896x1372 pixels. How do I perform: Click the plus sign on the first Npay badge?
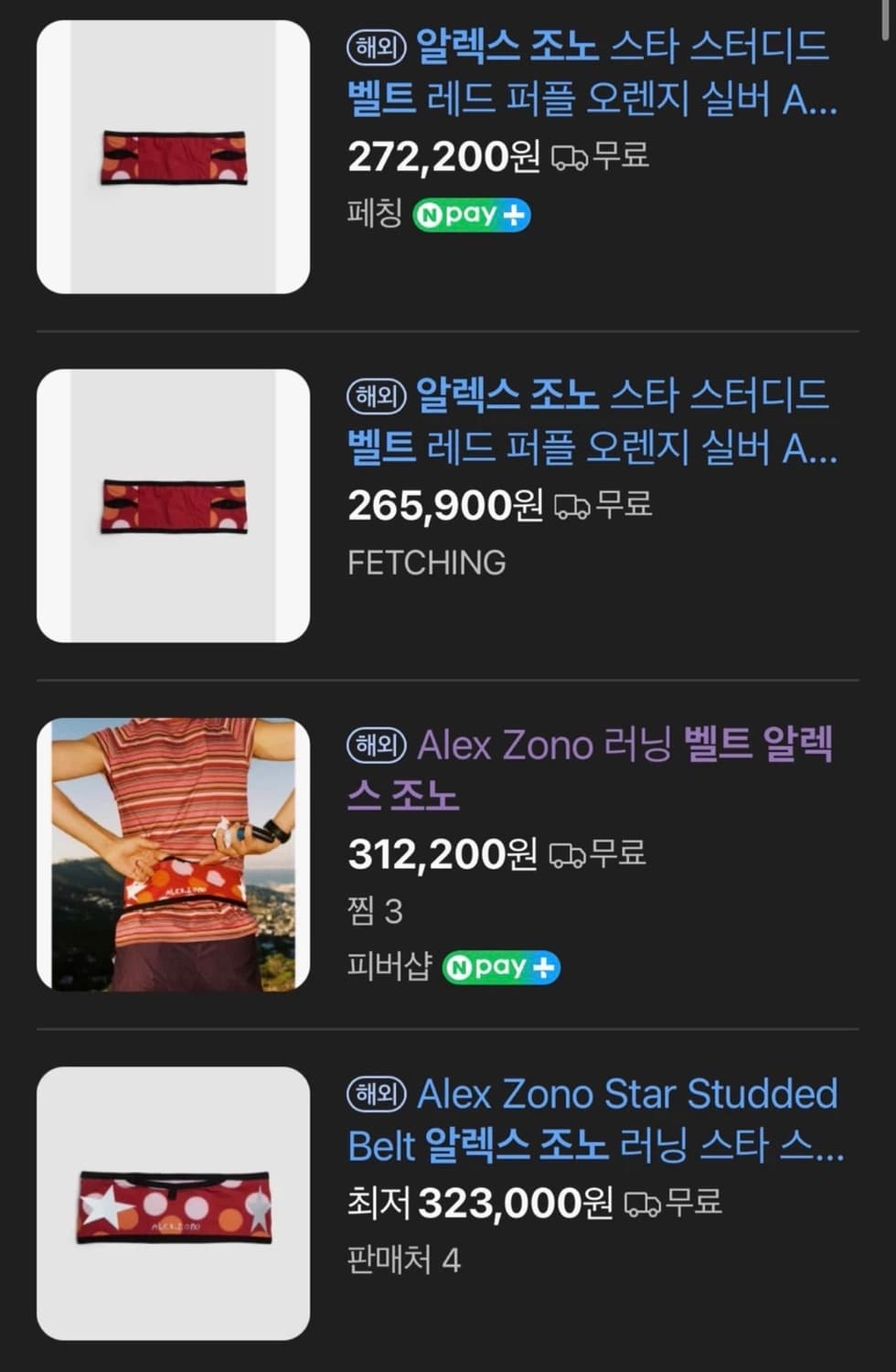pos(515,215)
